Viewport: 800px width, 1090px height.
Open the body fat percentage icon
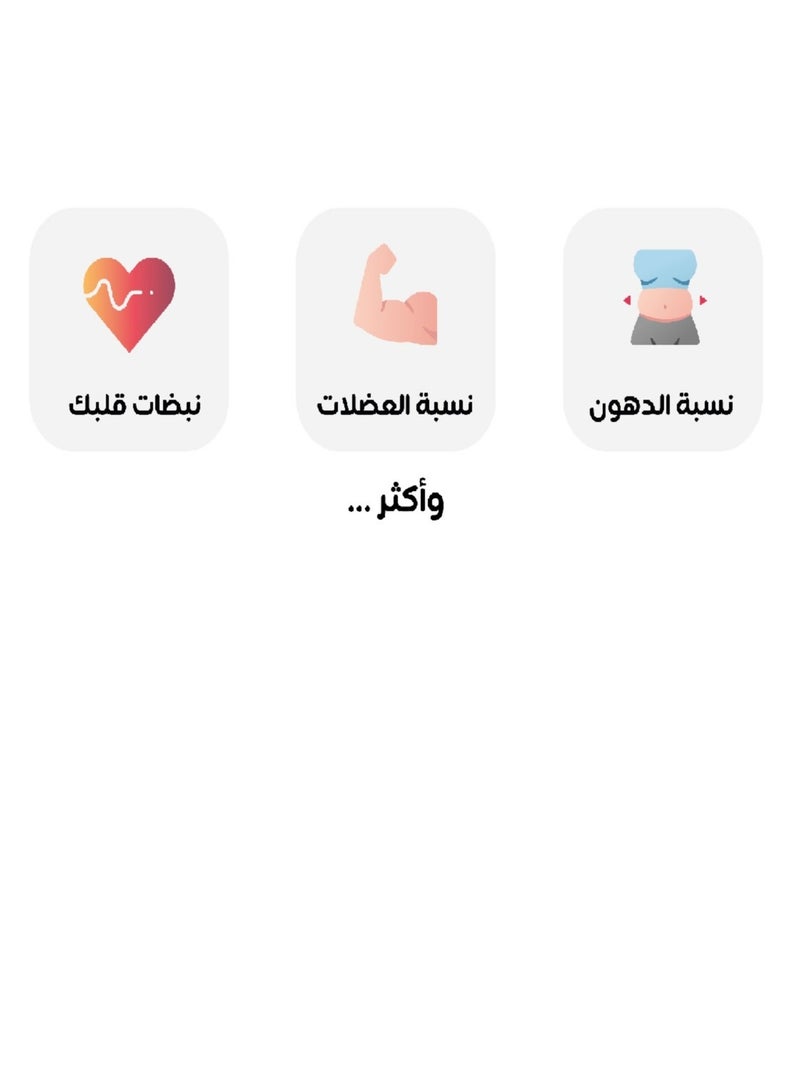[664, 297]
